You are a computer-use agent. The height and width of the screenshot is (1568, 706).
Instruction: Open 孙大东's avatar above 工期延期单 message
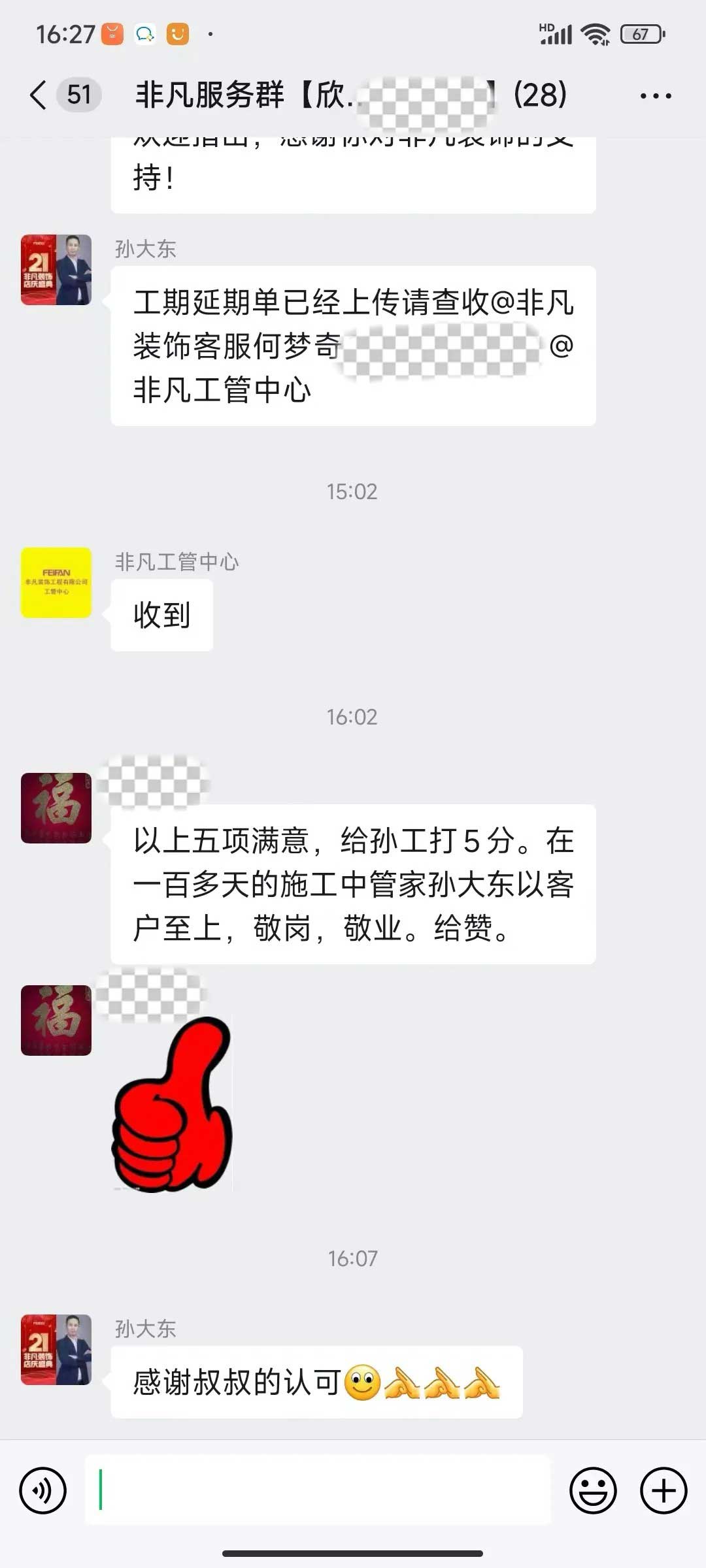point(56,270)
